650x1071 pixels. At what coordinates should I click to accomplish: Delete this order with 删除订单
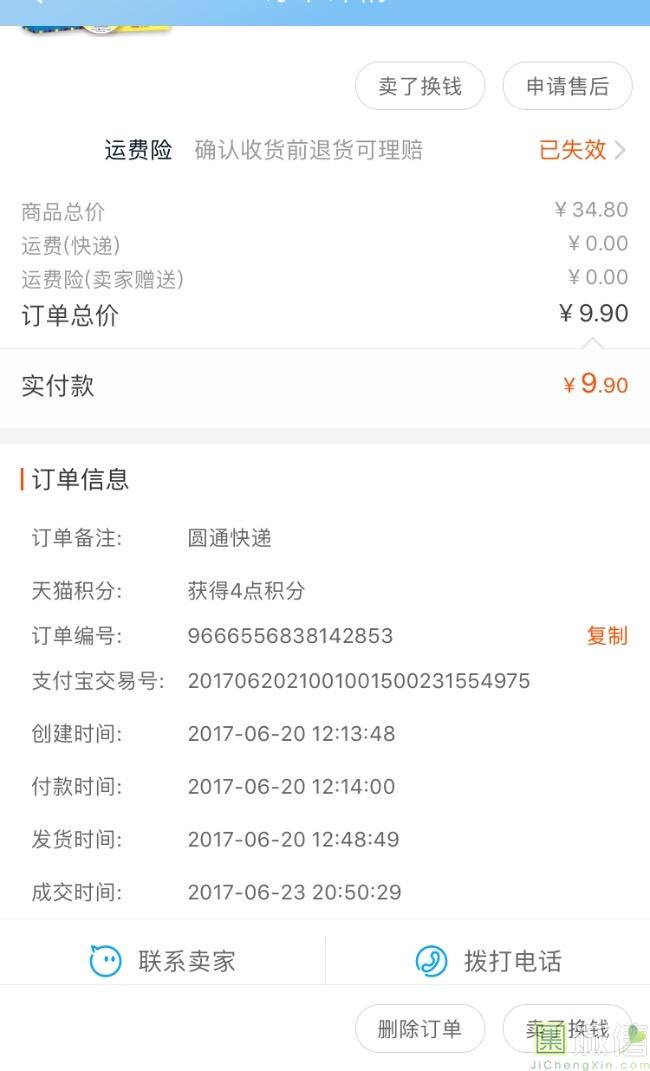(x=420, y=1028)
